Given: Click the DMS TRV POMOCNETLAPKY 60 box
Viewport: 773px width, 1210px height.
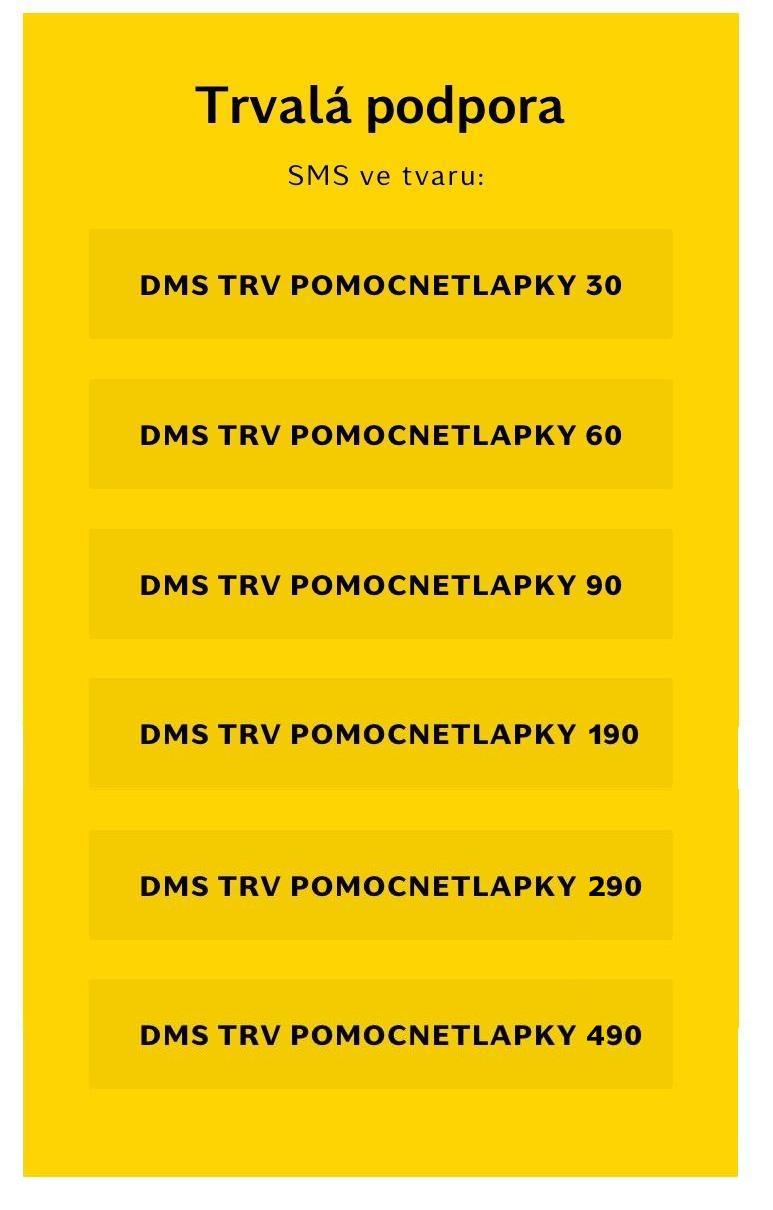Looking at the screenshot, I should [x=382, y=434].
